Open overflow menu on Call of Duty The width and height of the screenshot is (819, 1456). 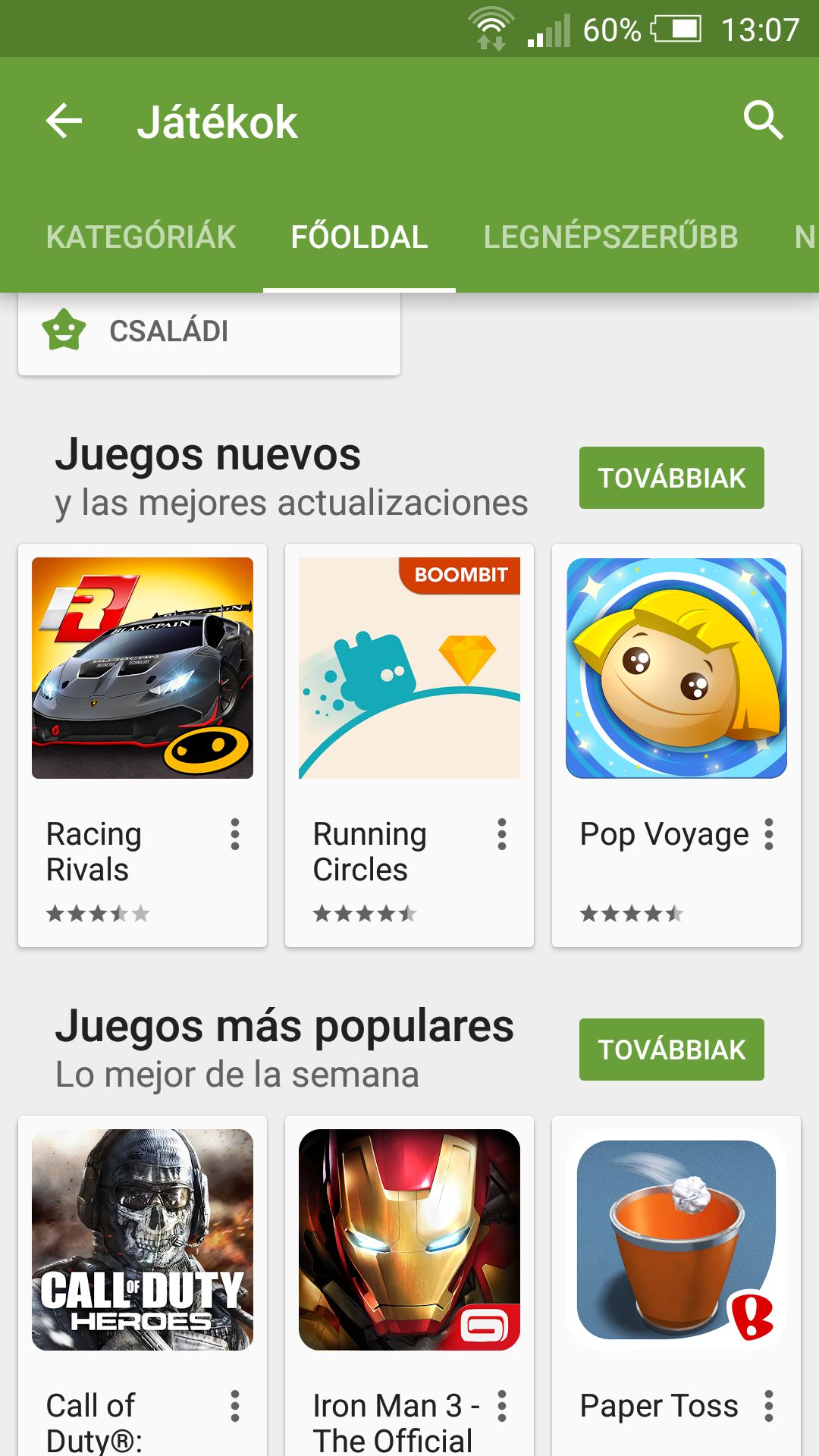(235, 1406)
